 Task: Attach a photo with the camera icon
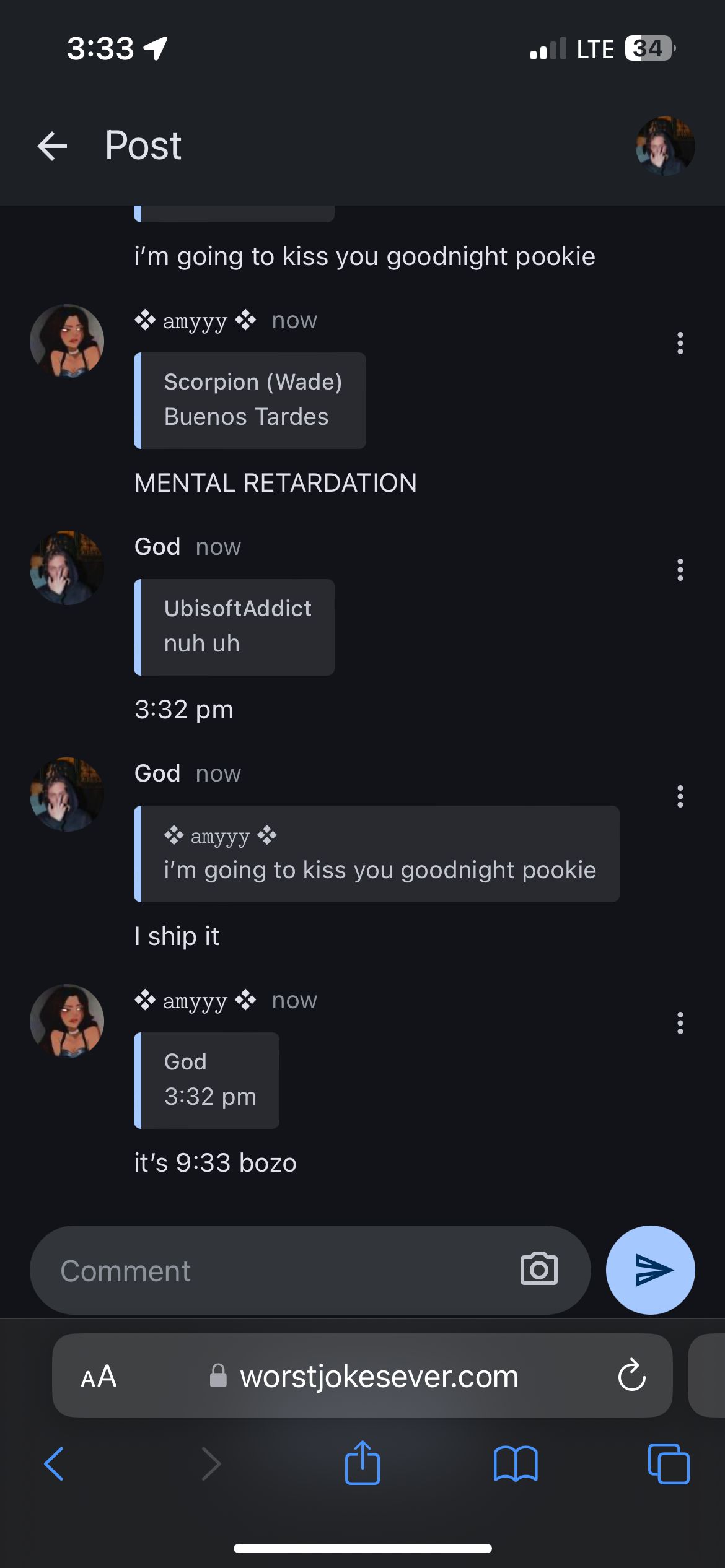(538, 1269)
